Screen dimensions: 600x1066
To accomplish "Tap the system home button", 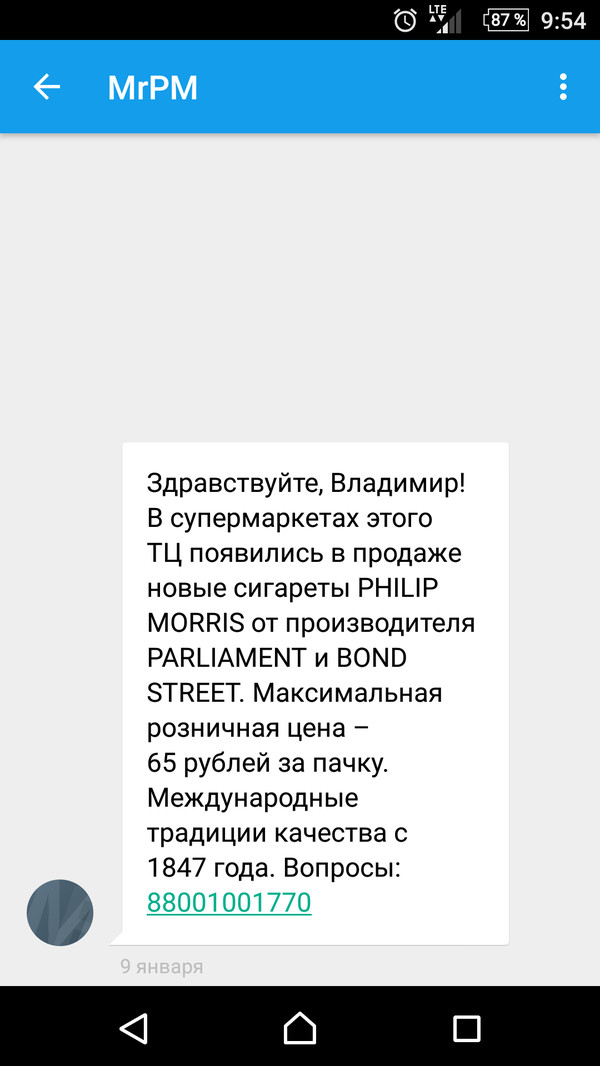I will (299, 1027).
